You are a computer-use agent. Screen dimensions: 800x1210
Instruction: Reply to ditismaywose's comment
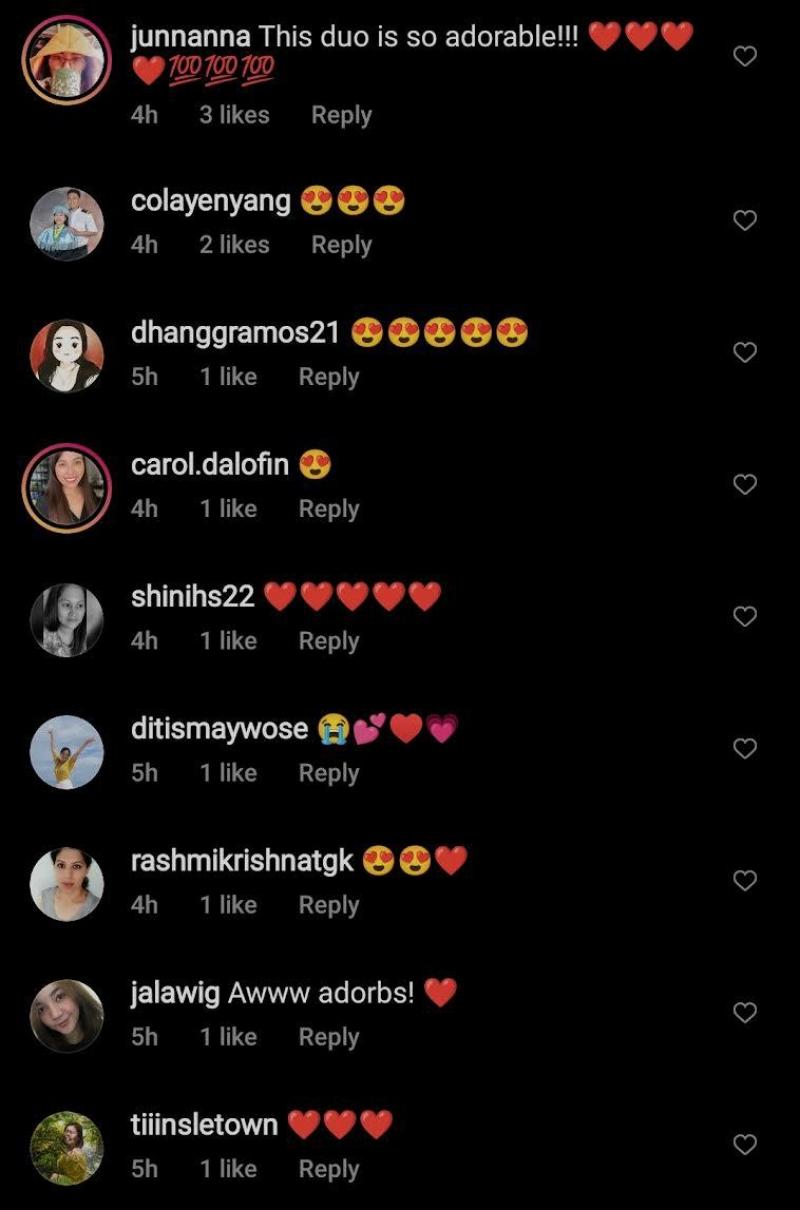point(328,773)
